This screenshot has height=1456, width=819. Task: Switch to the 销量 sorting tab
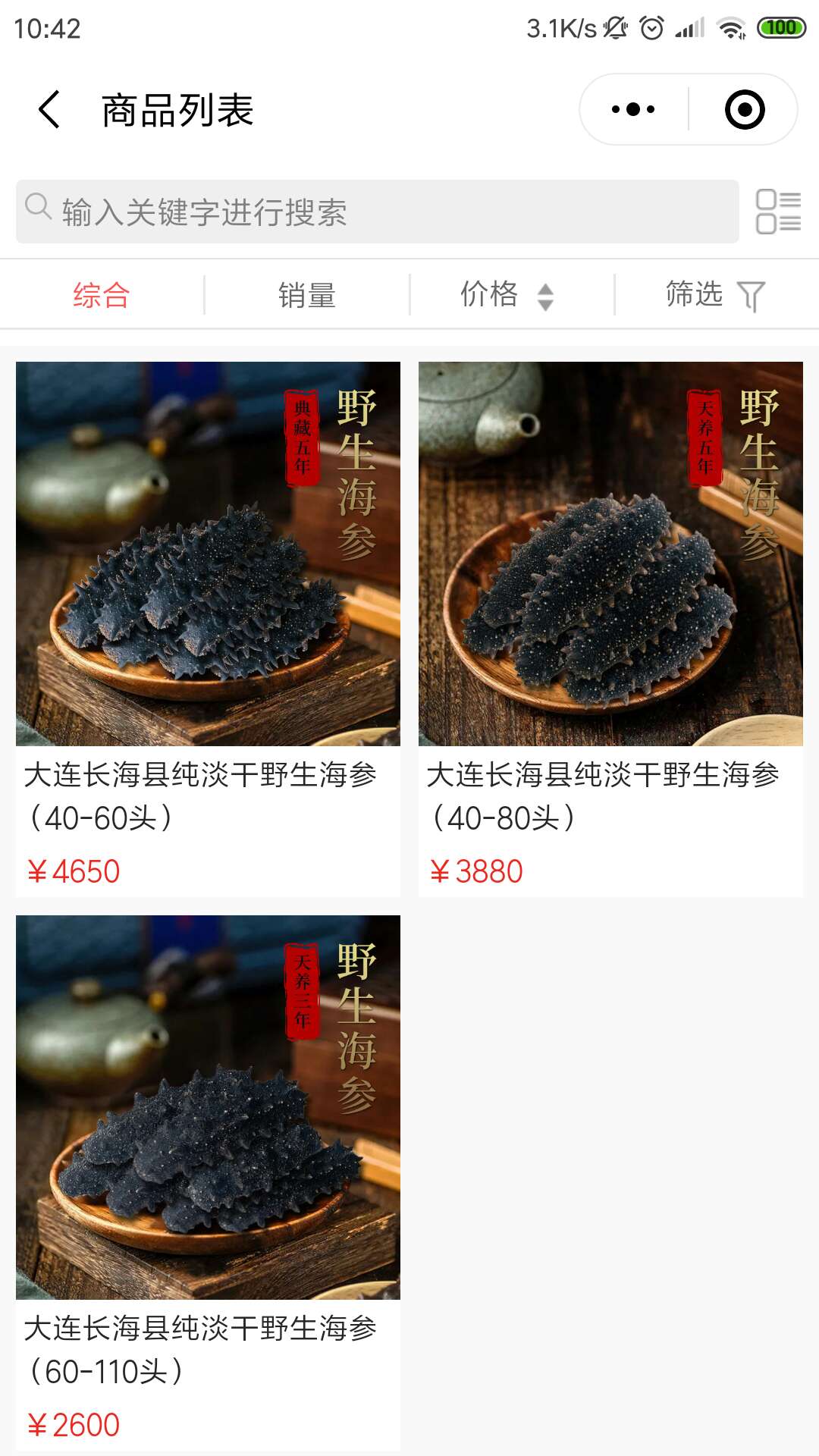[x=306, y=293]
